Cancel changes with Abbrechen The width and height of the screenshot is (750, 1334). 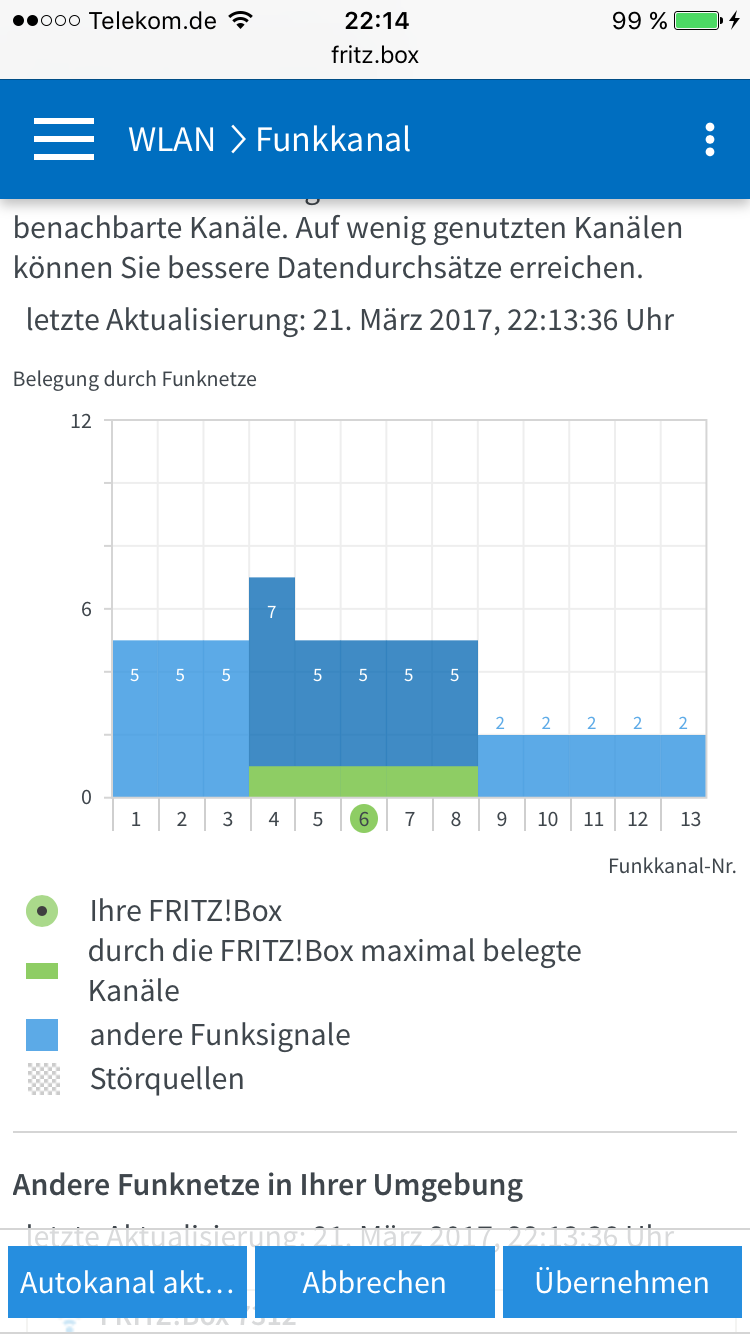pyautogui.click(x=375, y=1282)
